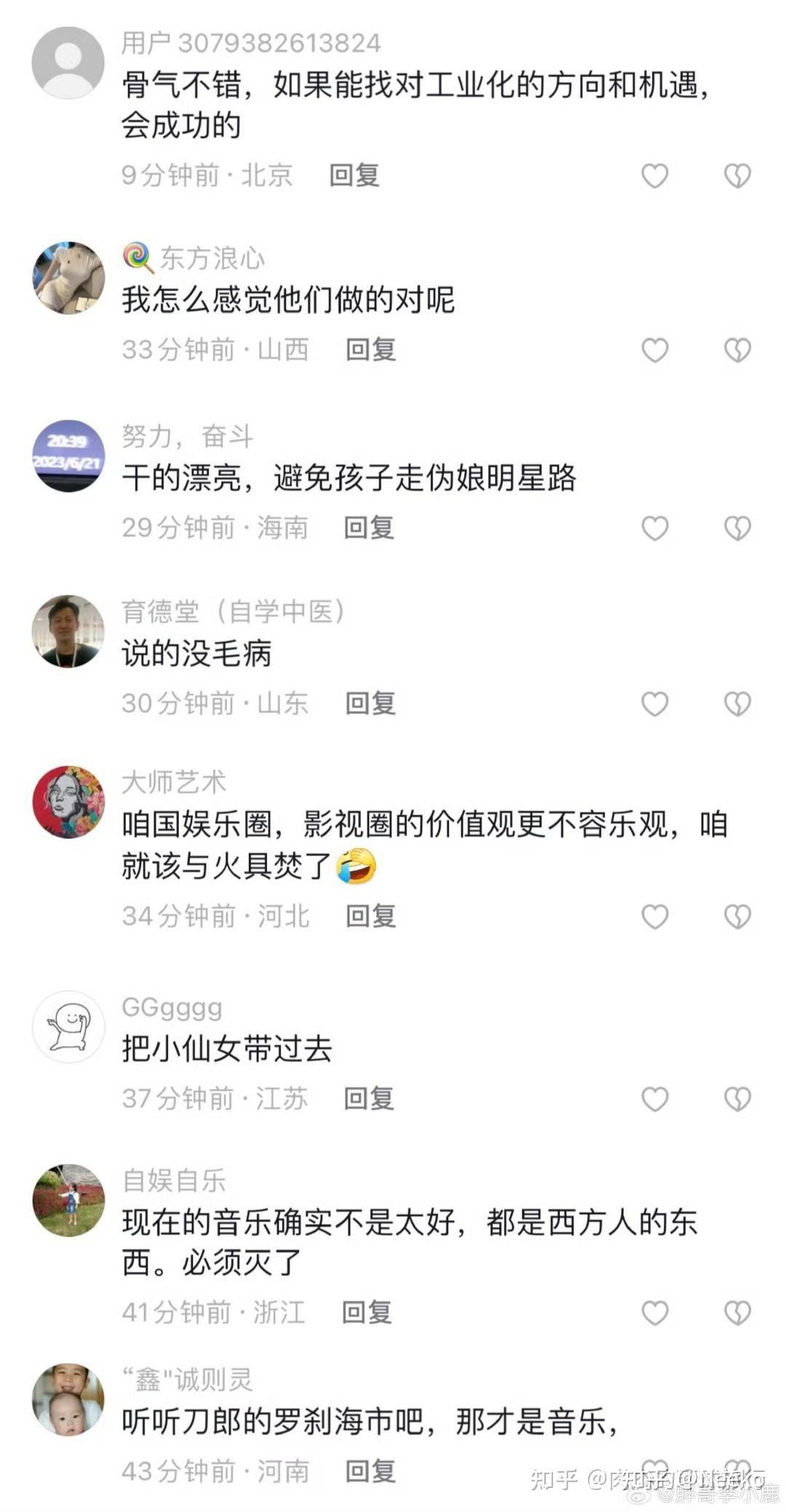Reply to 用户3079382613824's comment
The width and height of the screenshot is (786, 1512).
(354, 175)
